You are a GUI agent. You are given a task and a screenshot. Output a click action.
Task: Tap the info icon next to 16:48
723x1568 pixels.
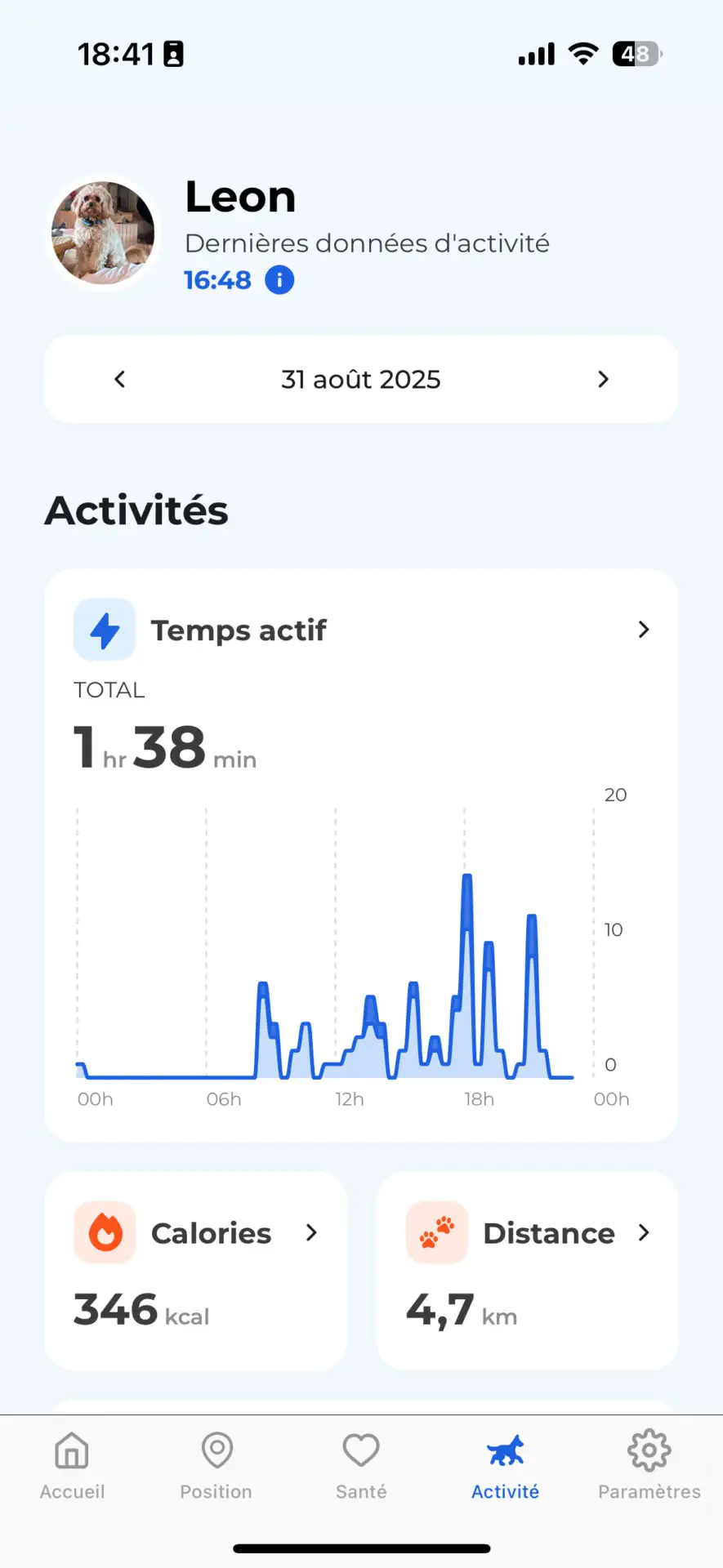(279, 280)
